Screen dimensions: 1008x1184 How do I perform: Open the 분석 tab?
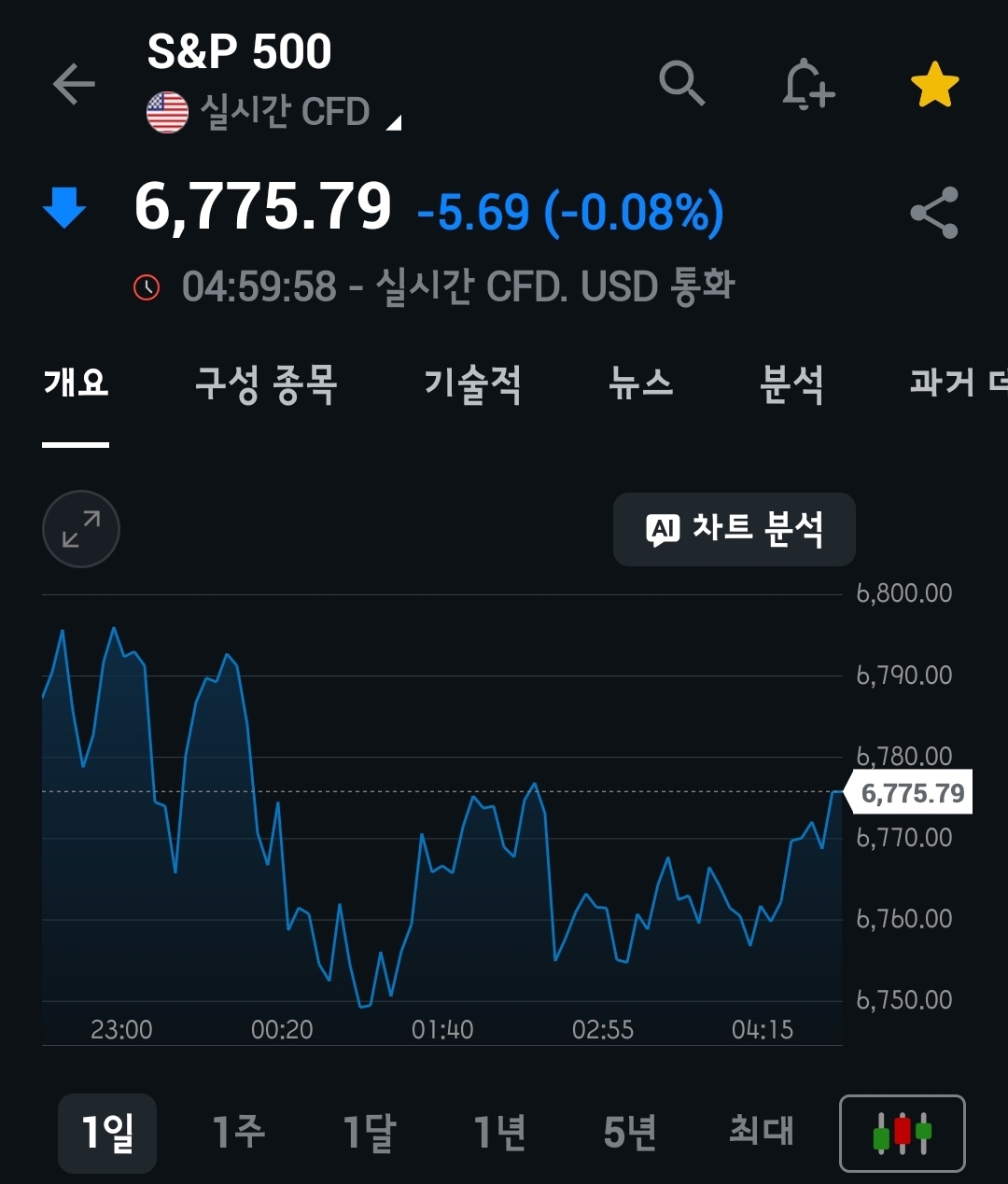(791, 383)
